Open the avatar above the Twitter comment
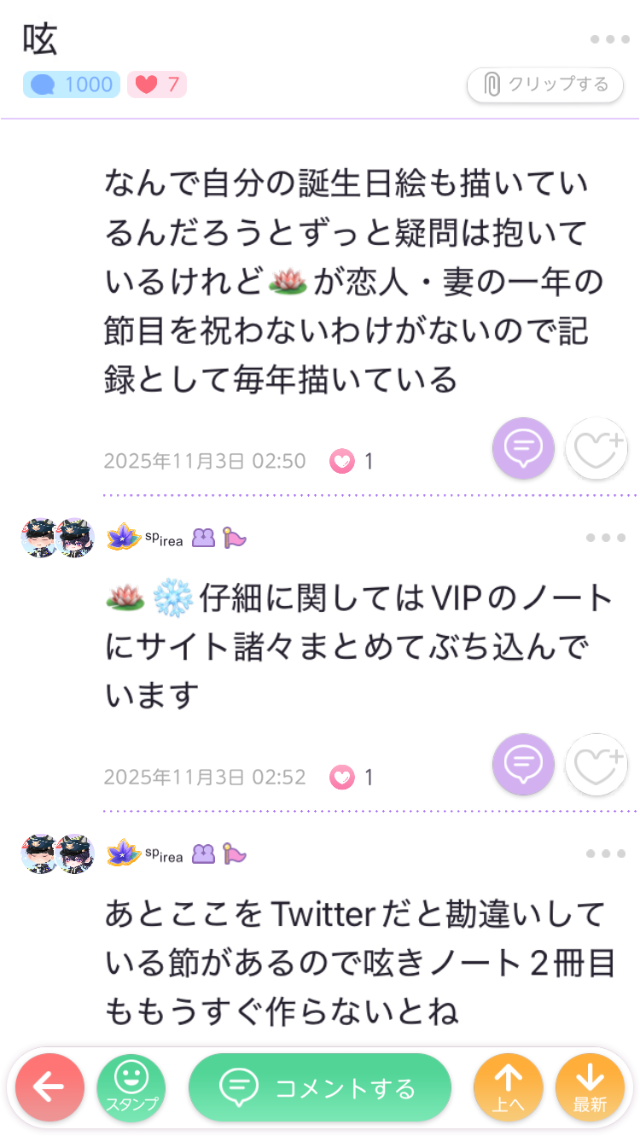This screenshot has height=1136, width=640. coord(57,853)
